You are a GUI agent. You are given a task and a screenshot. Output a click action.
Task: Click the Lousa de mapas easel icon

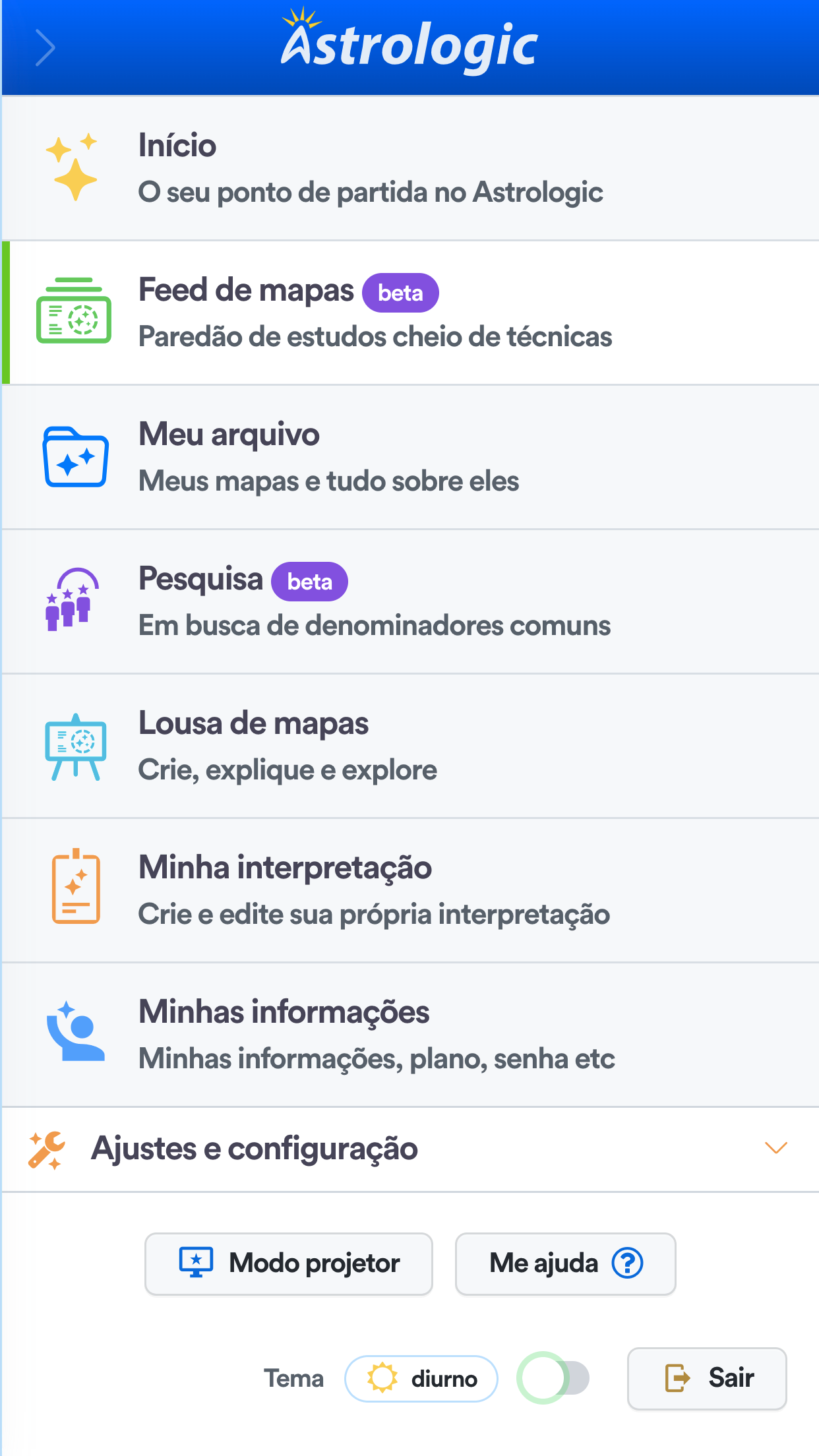click(76, 745)
